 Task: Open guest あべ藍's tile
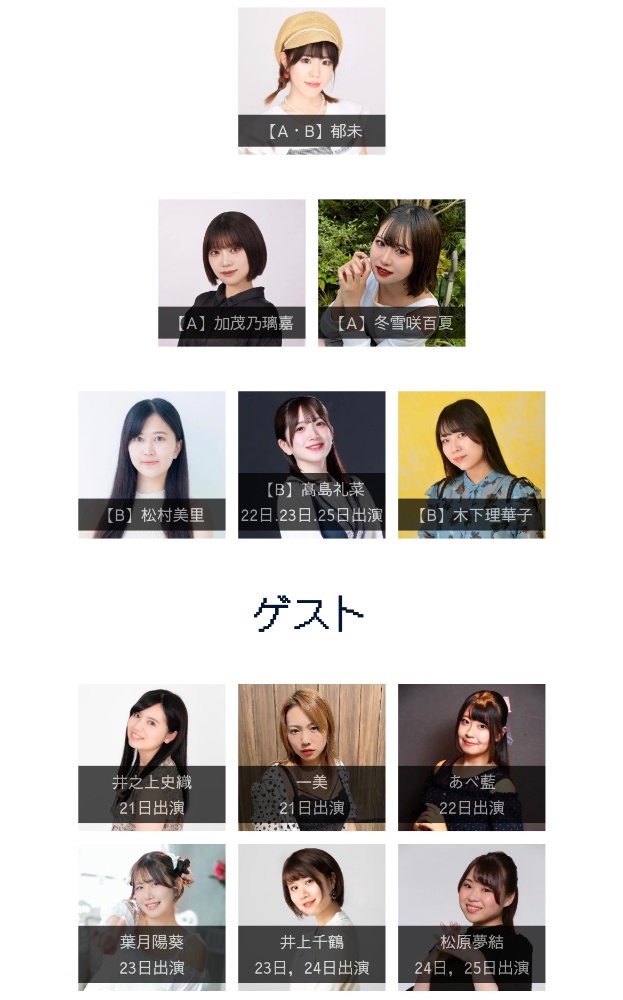click(471, 757)
